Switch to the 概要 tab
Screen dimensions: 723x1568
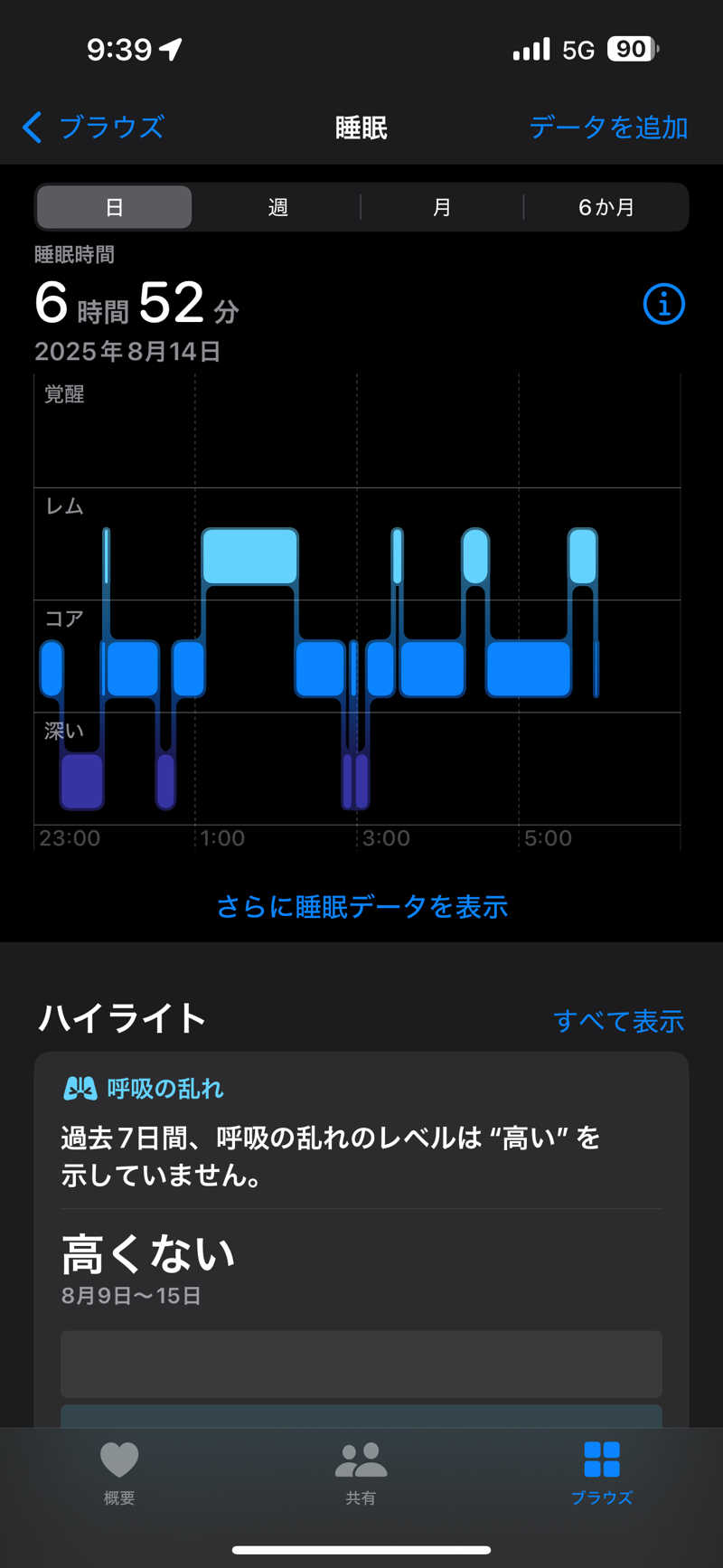[x=119, y=1473]
